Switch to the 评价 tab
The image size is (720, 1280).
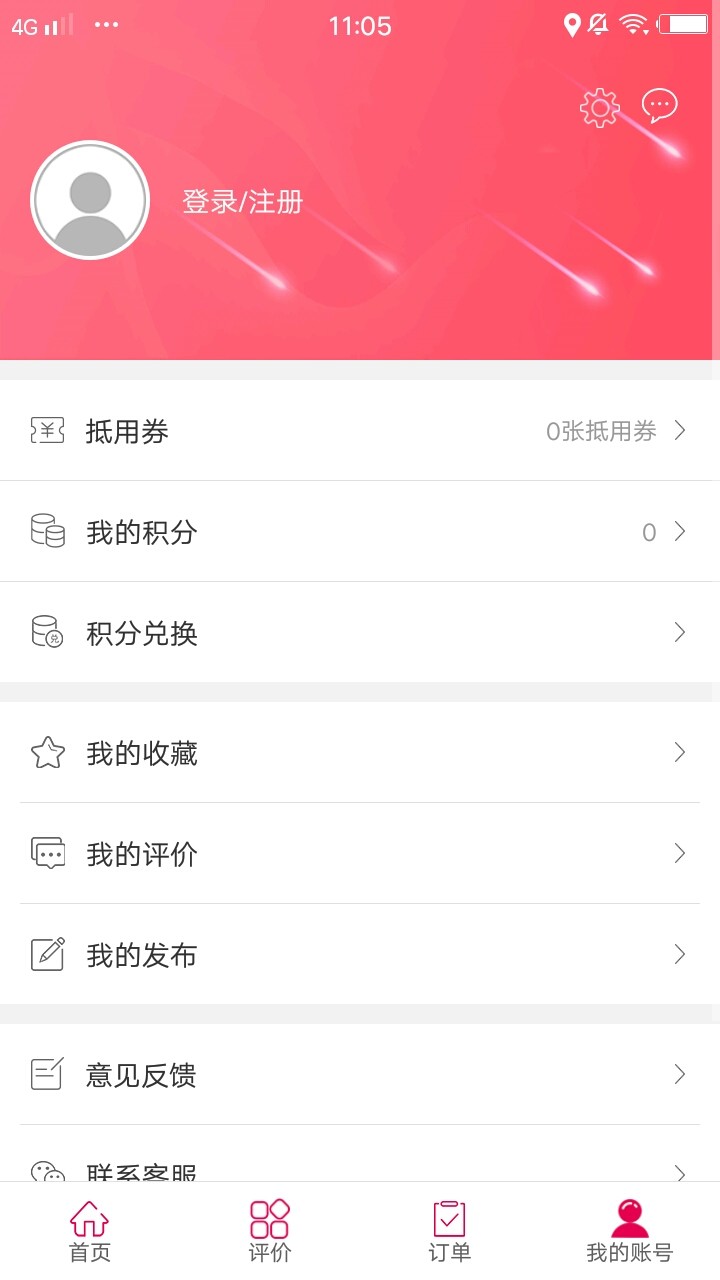click(268, 1230)
